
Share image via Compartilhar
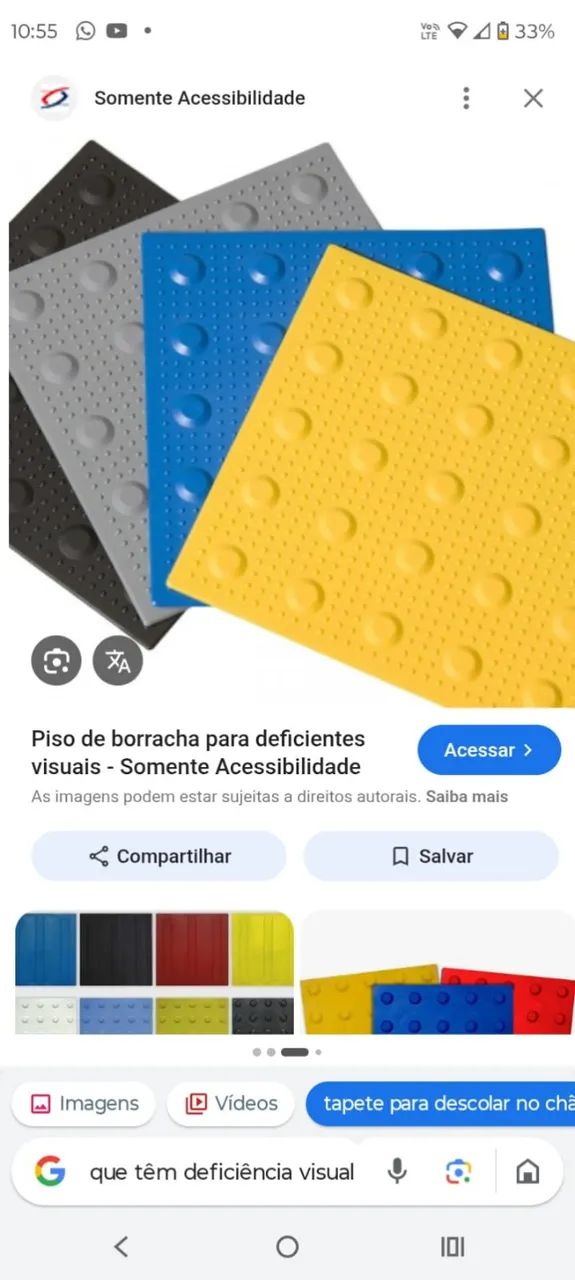coord(159,856)
